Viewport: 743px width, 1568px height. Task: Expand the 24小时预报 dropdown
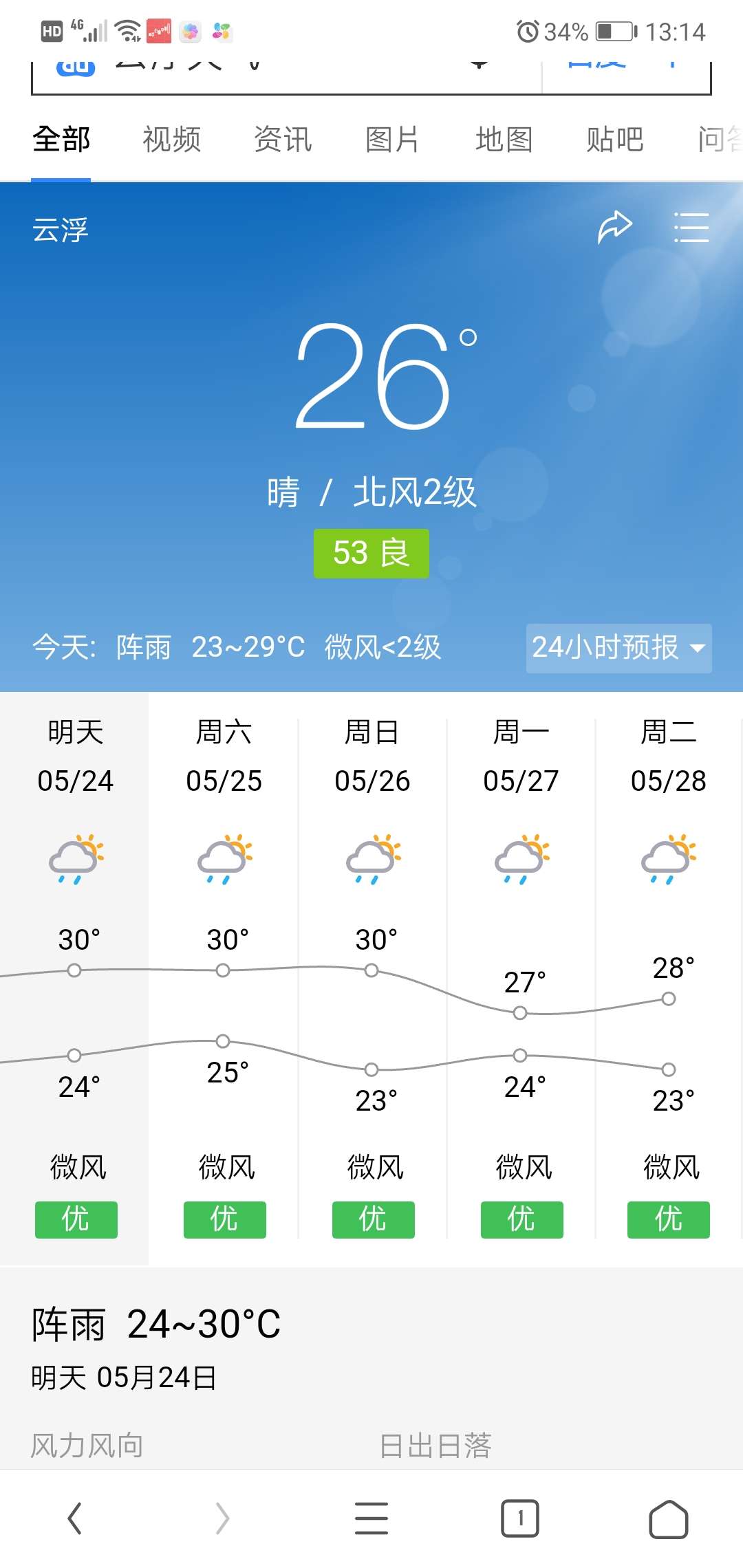[618, 648]
